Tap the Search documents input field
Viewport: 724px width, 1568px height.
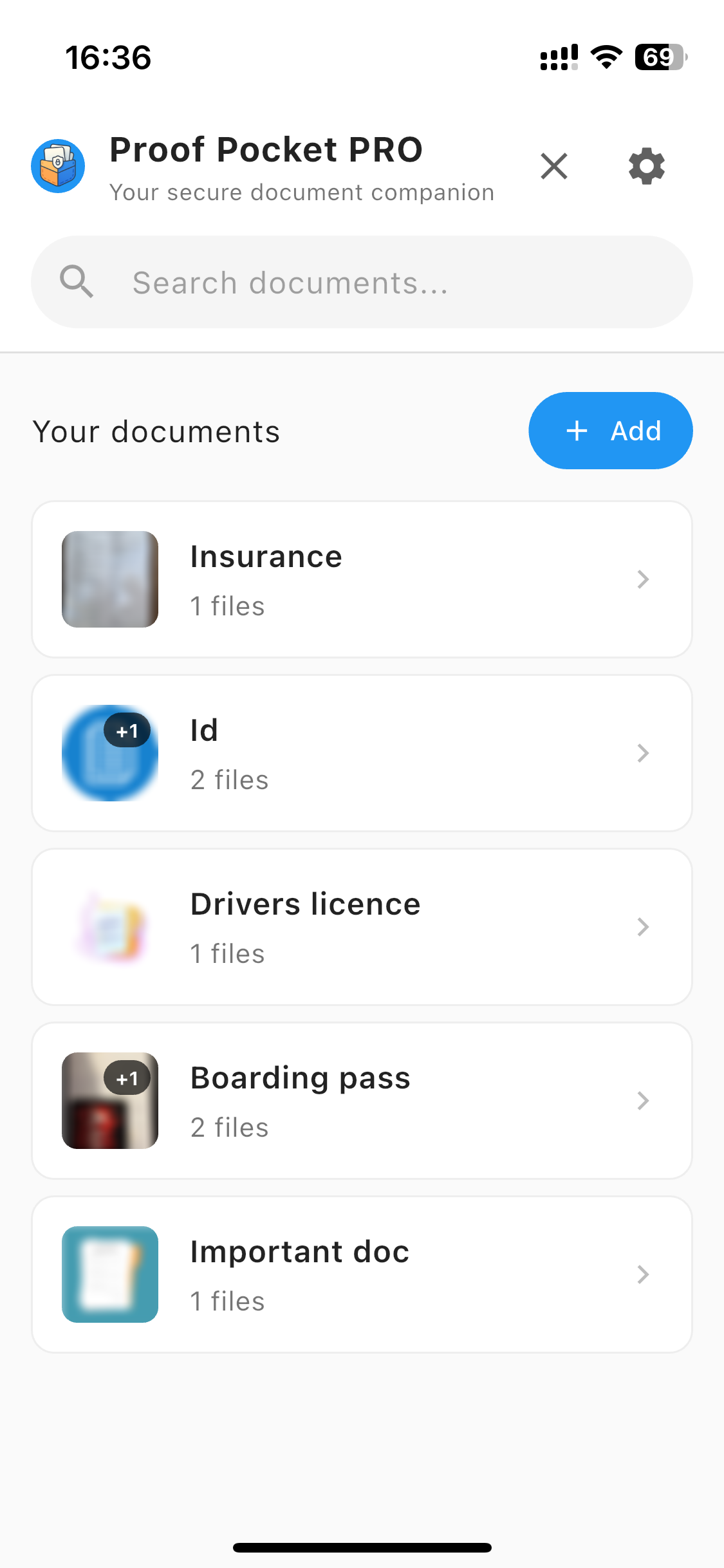click(x=362, y=281)
